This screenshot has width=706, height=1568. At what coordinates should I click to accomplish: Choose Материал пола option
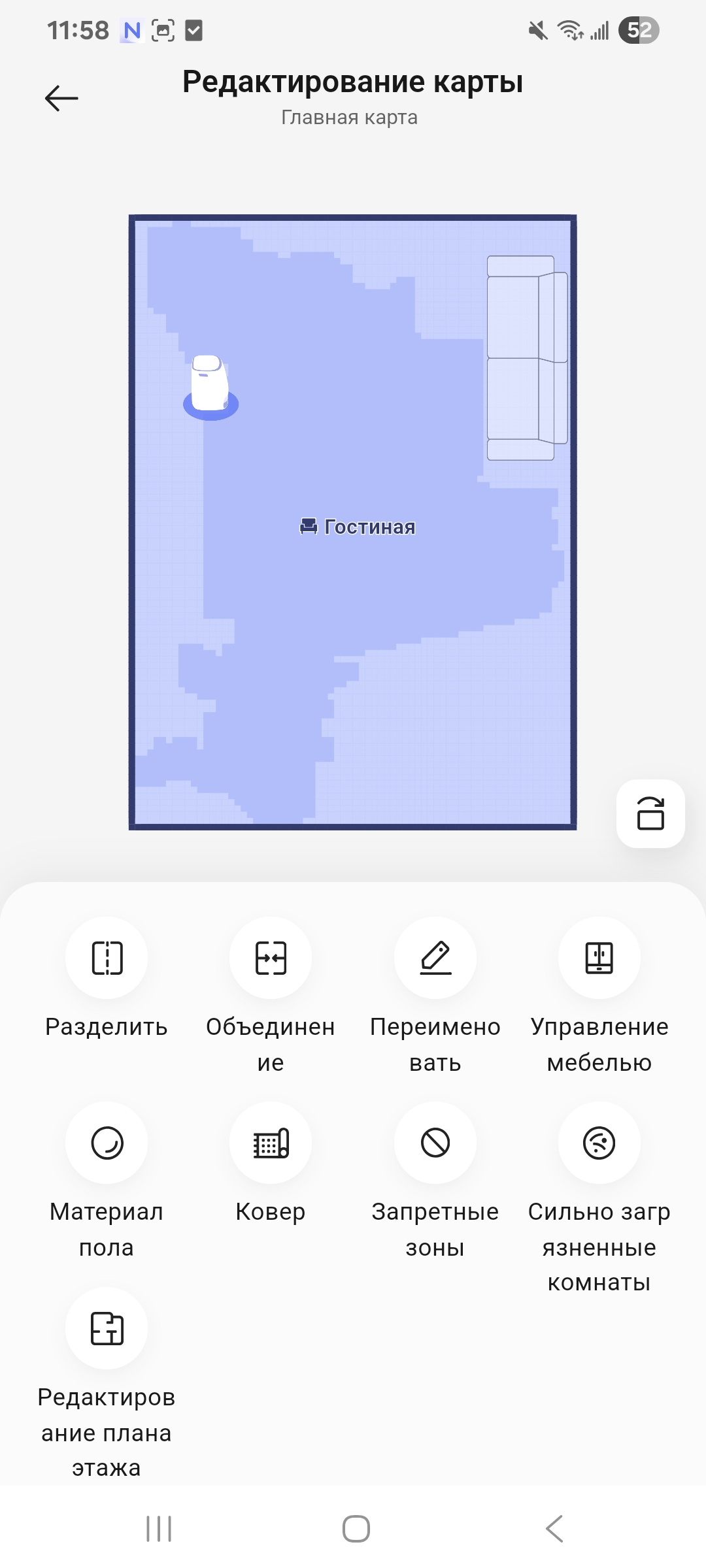pyautogui.click(x=107, y=1143)
